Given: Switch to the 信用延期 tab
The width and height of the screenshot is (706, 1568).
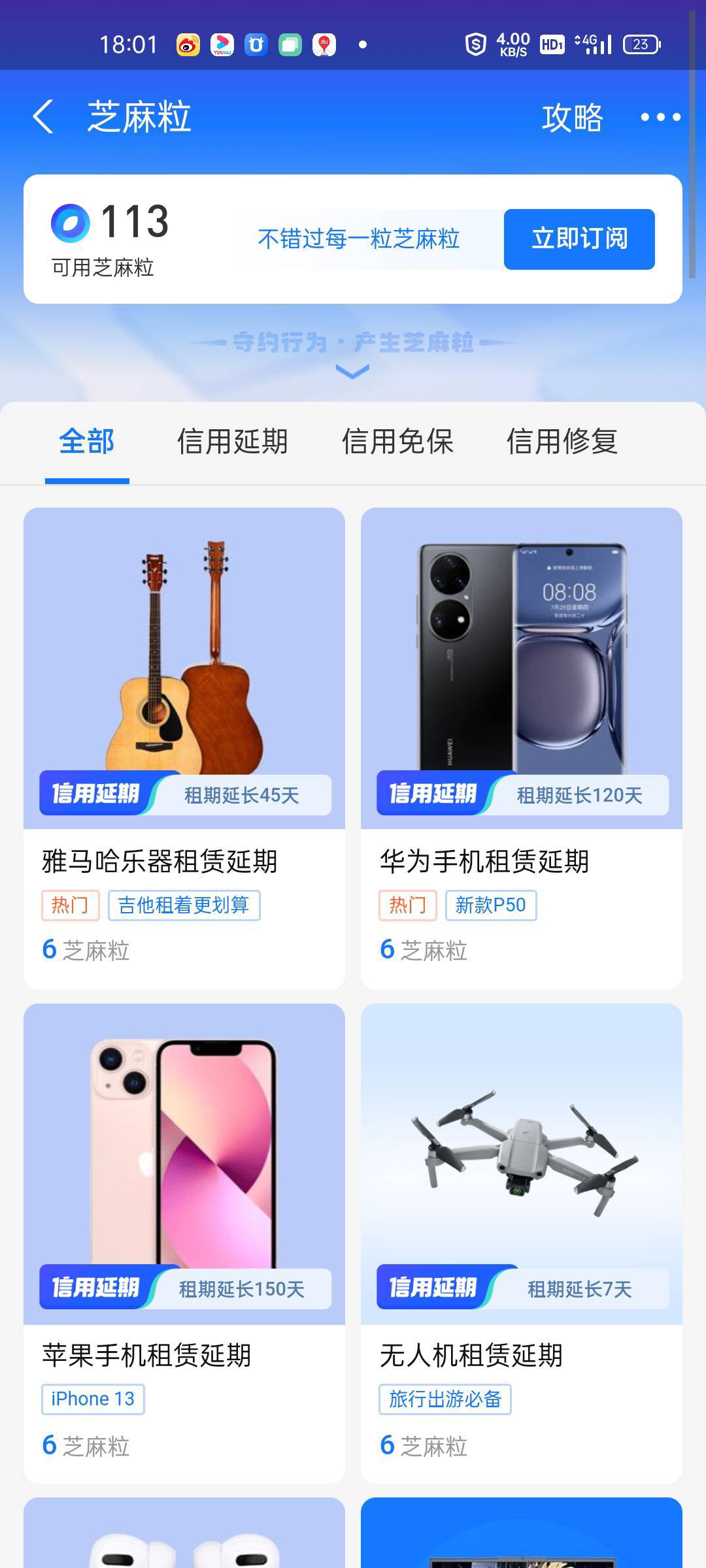Looking at the screenshot, I should (233, 442).
